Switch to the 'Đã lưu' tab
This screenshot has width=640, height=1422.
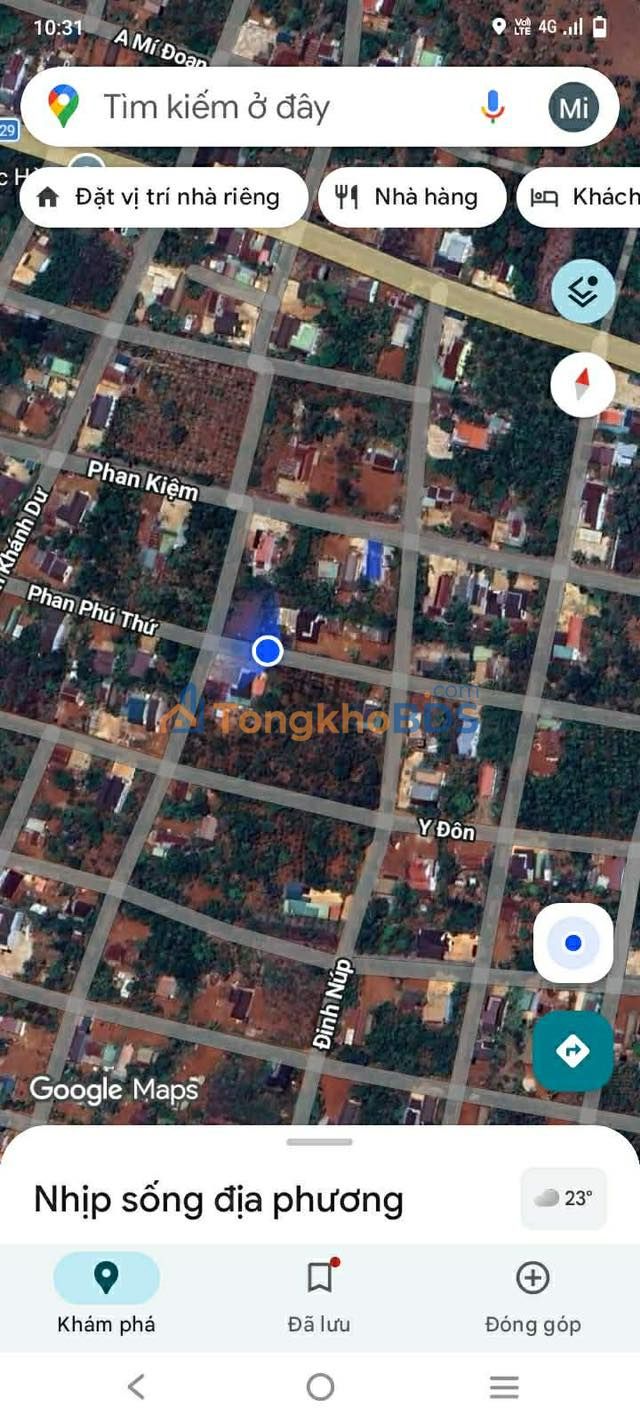(320, 1295)
